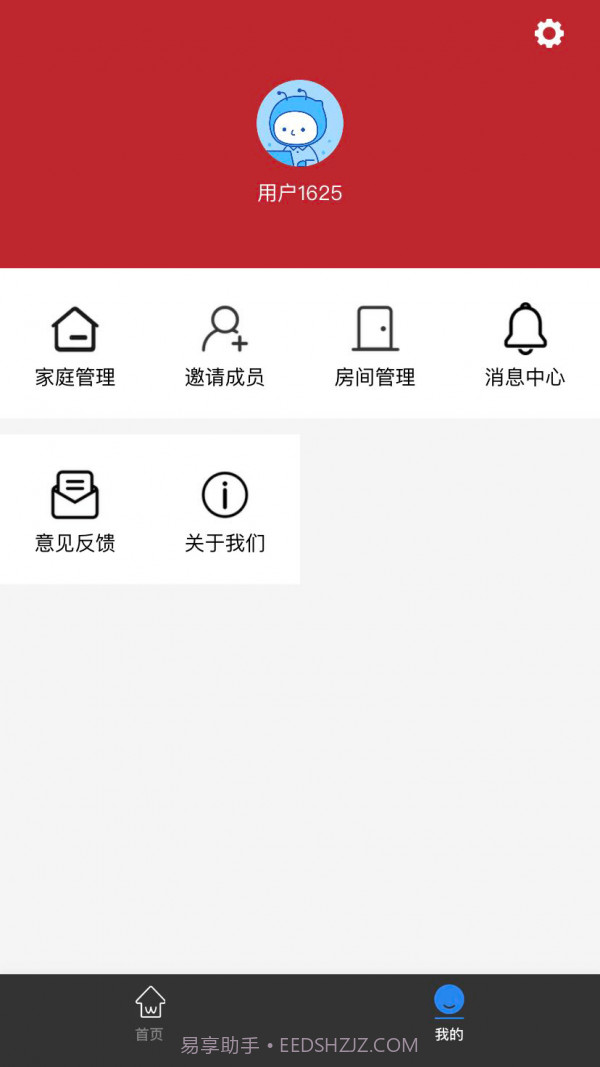Switch to the 首页 home tab

coord(150,1013)
